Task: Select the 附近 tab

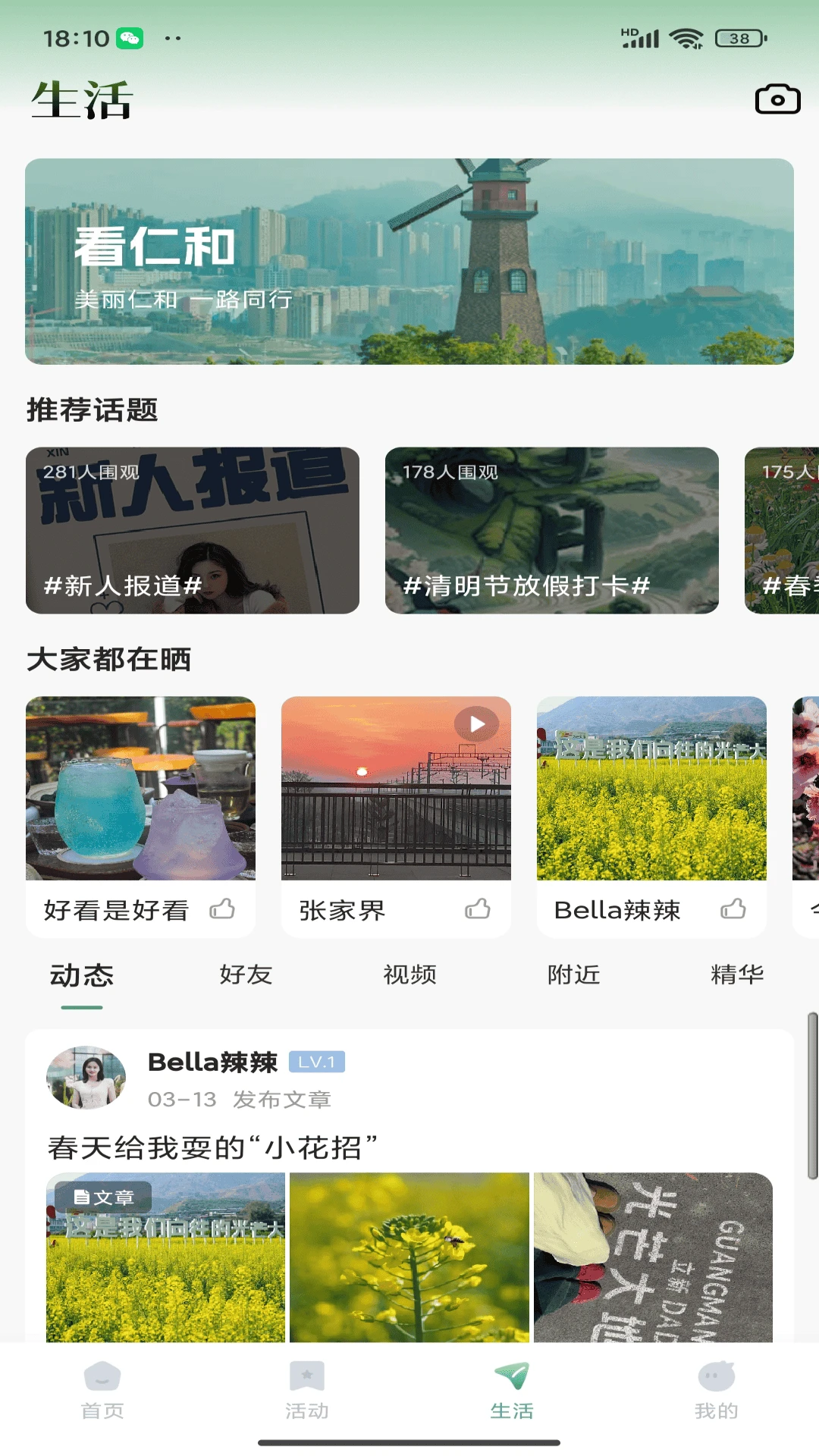Action: [x=572, y=975]
